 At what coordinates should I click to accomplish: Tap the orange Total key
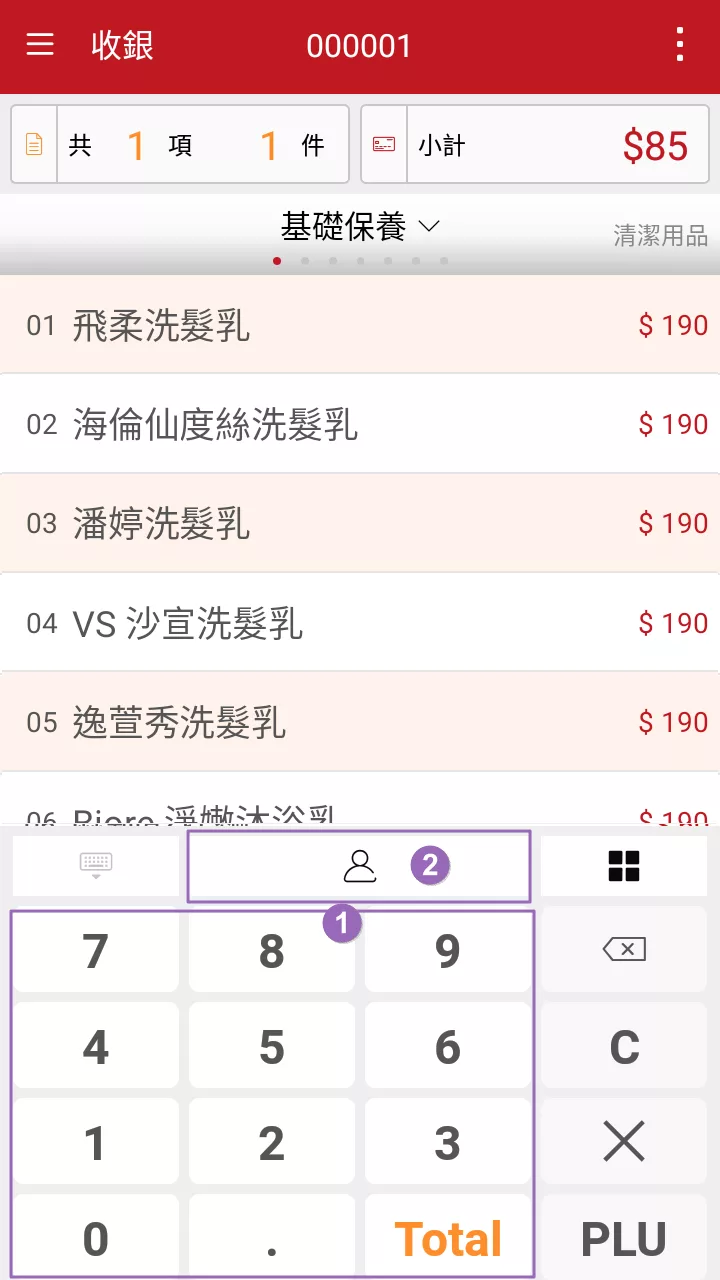coord(448,1238)
